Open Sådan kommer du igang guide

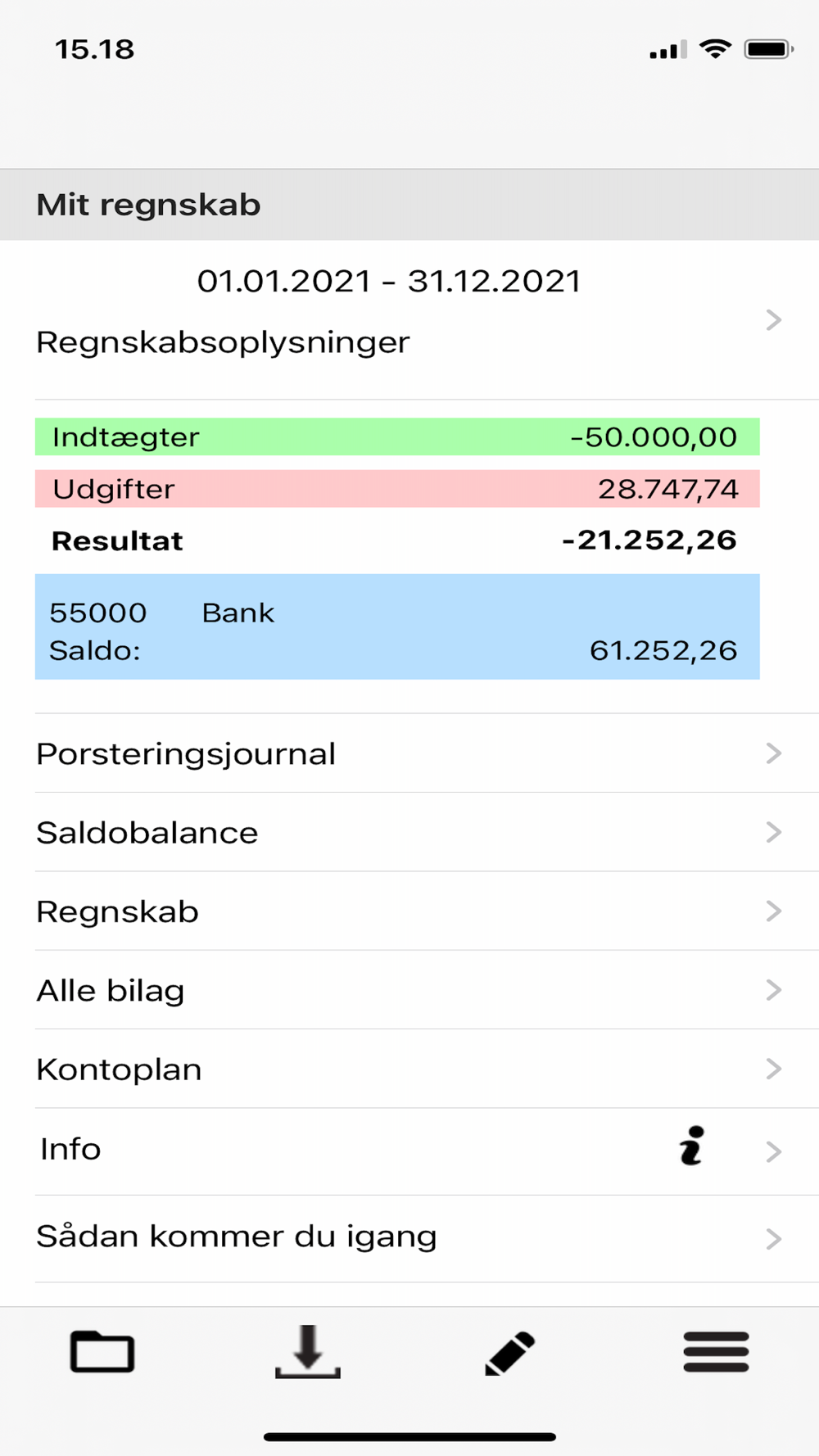point(408,1237)
